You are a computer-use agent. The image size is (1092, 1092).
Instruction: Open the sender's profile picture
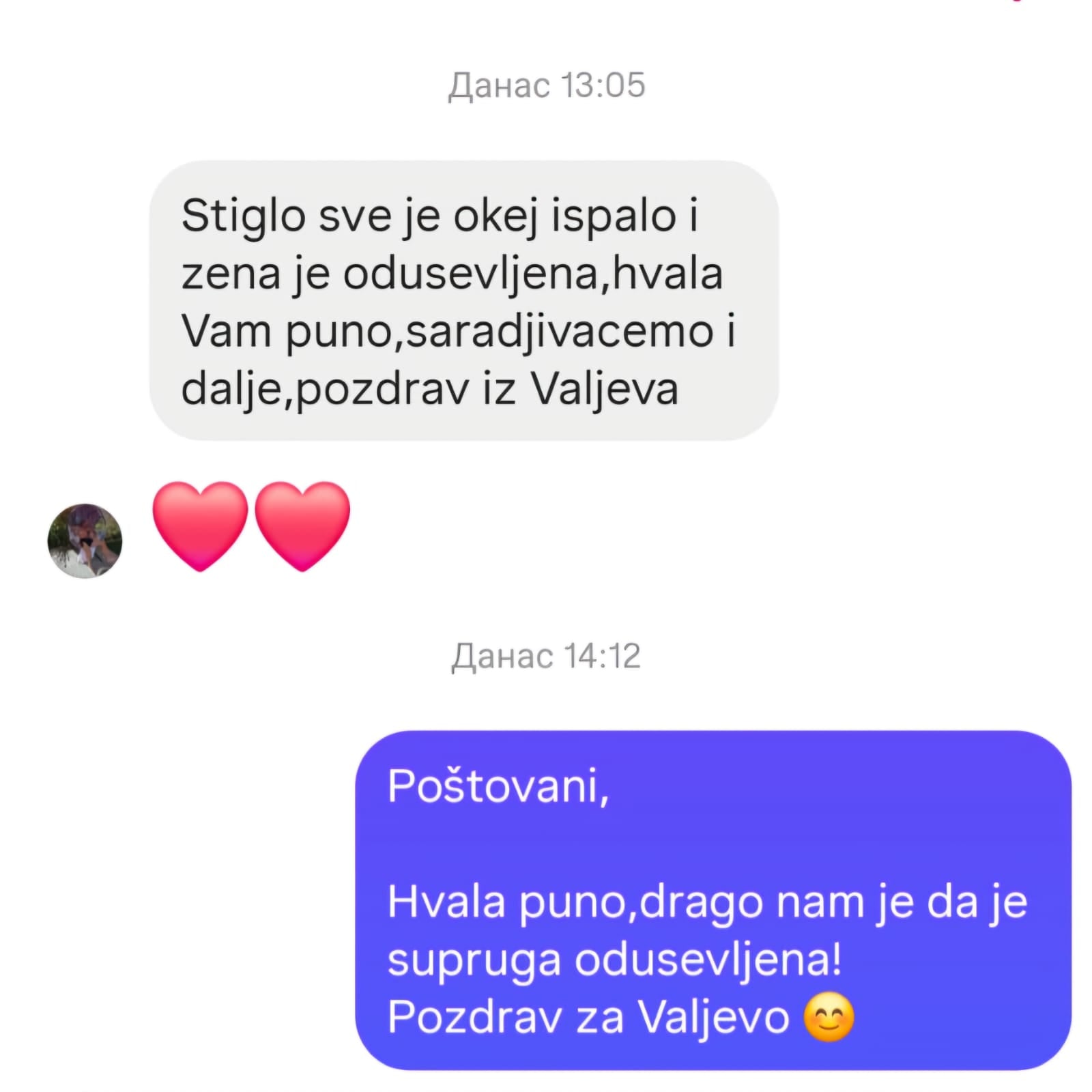coord(85,541)
